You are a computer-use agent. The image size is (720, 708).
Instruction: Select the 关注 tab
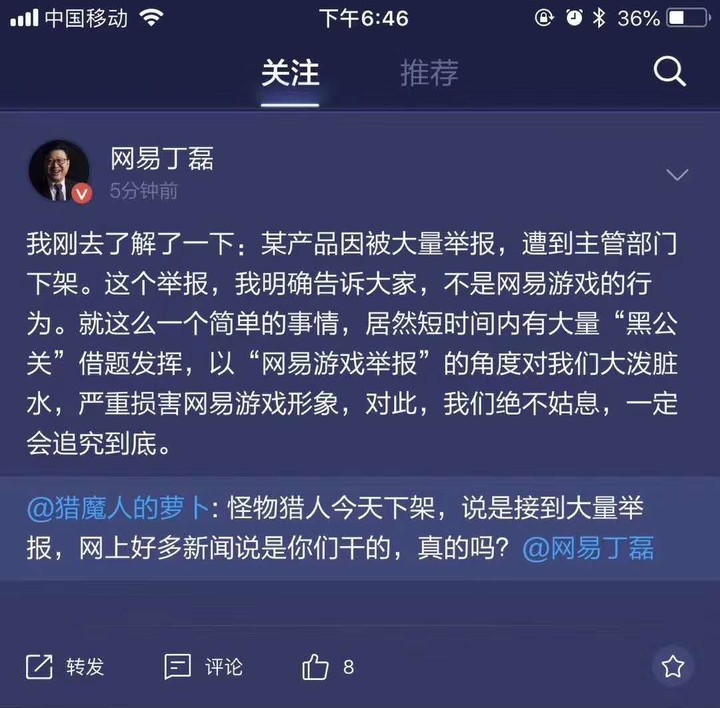click(290, 72)
